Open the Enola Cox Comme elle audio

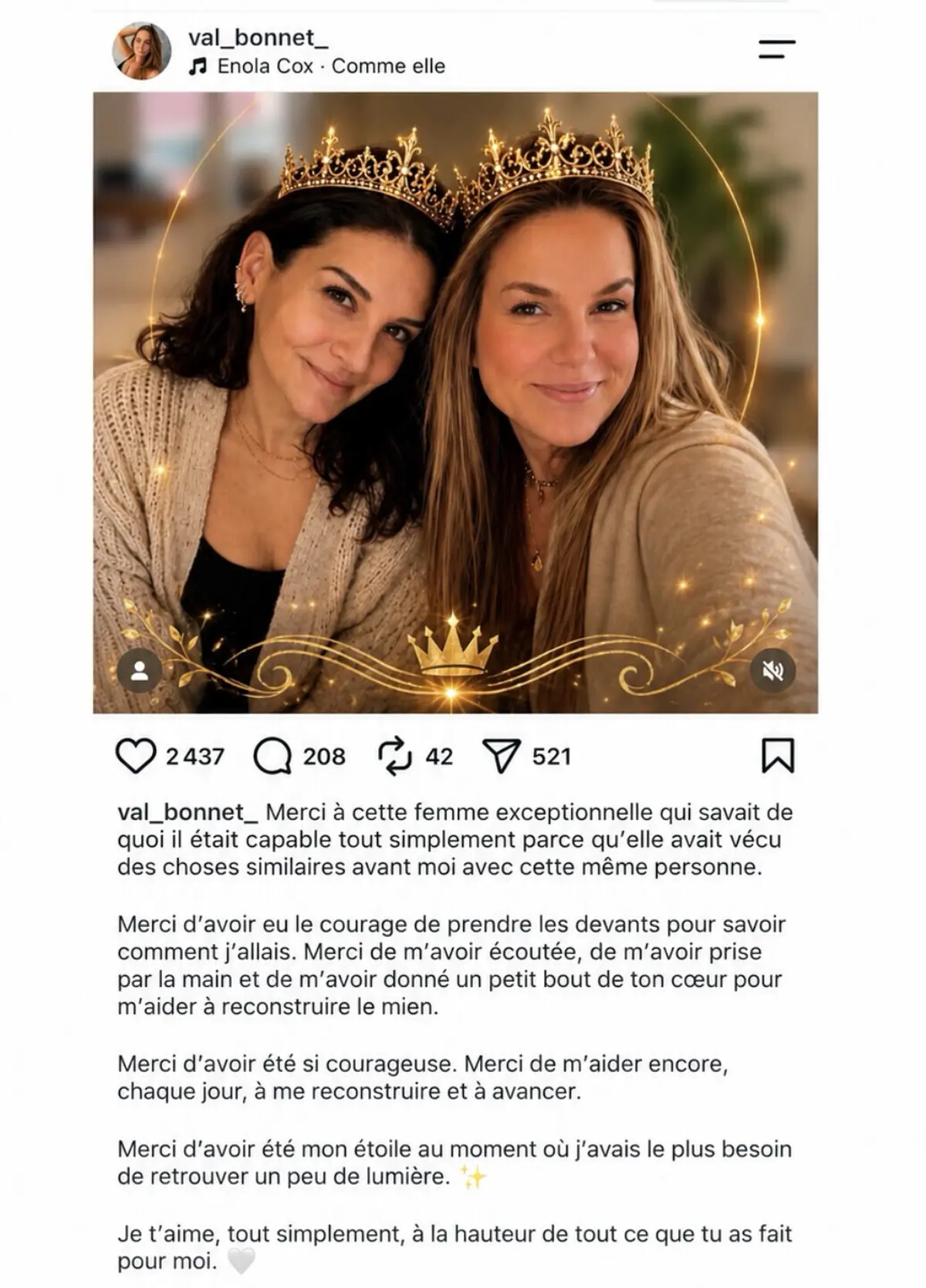pos(316,66)
